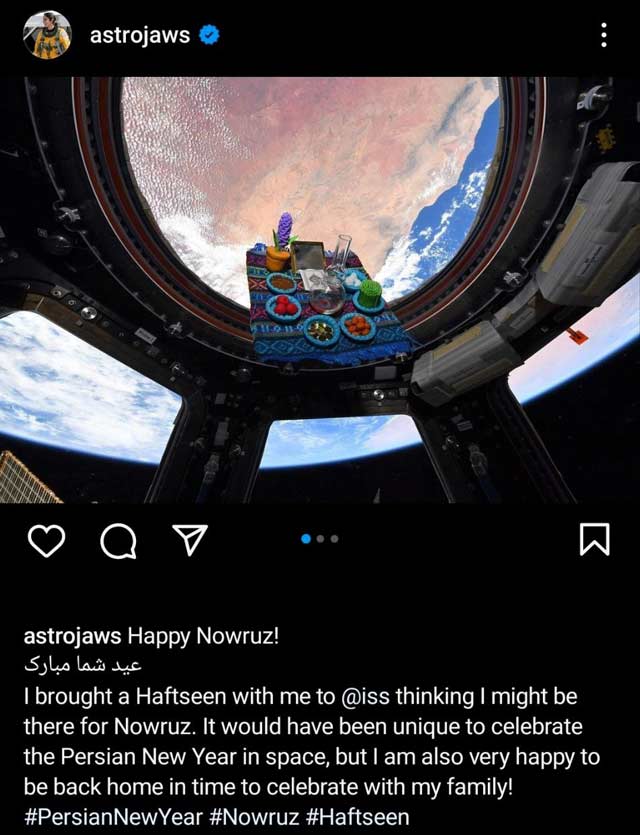
Task: Like the Haftseen post
Action: [46, 541]
